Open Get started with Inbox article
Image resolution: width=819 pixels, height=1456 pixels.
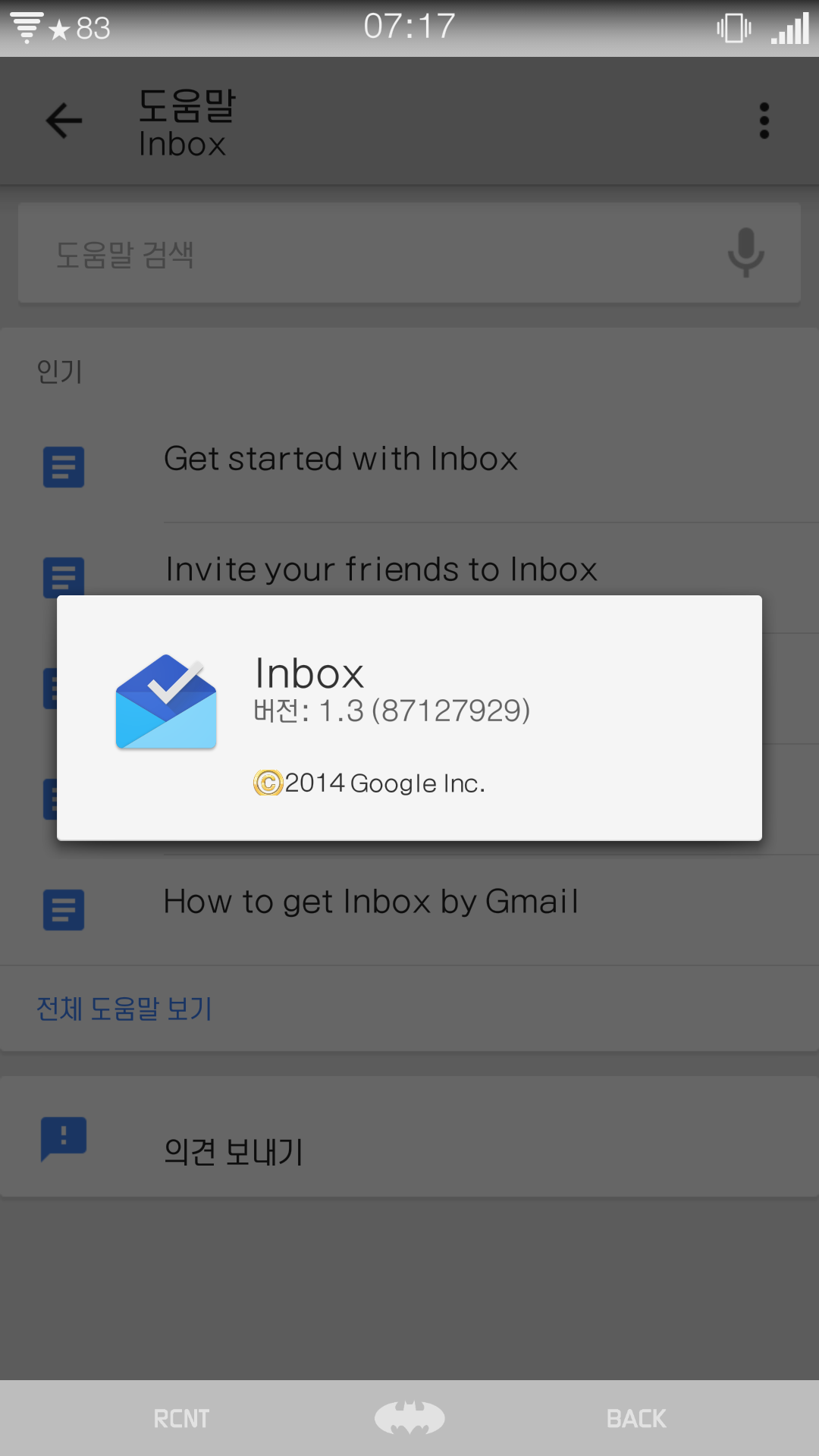[341, 460]
